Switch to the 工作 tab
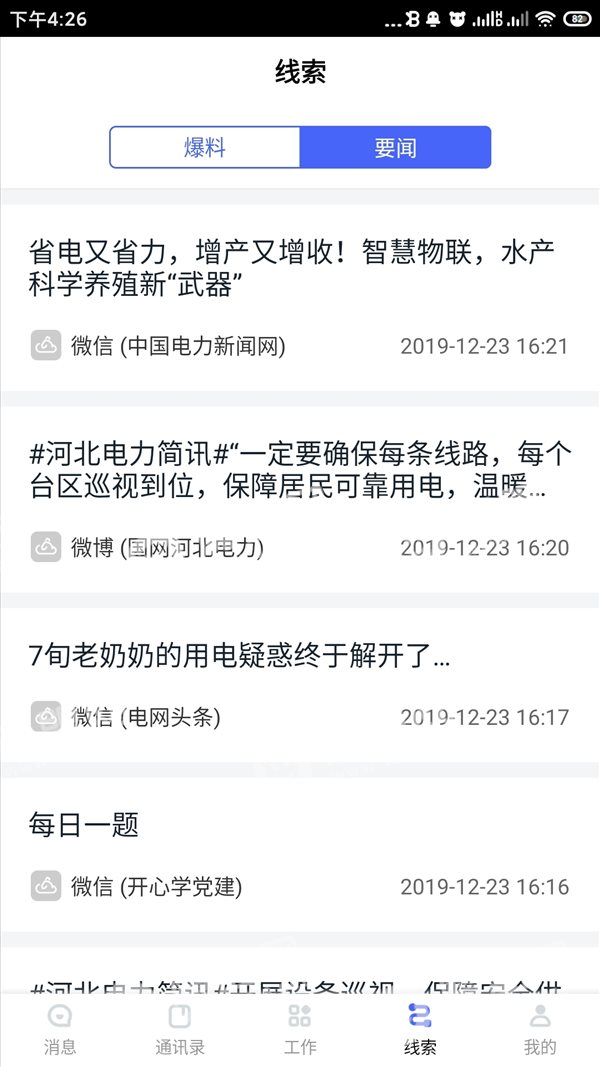Screen dimensions: 600x1067 [300, 1029]
